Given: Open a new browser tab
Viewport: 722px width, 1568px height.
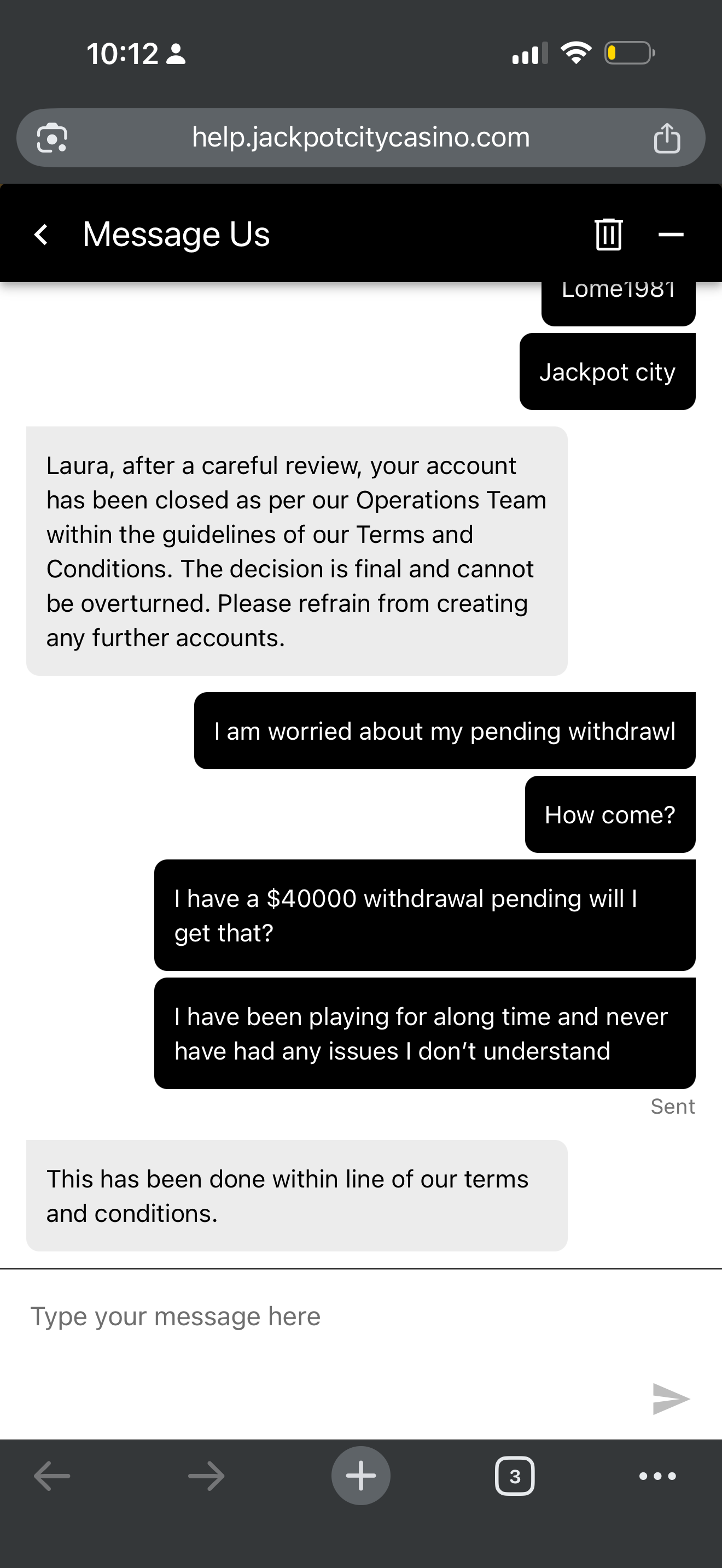Looking at the screenshot, I should [x=360, y=1476].
